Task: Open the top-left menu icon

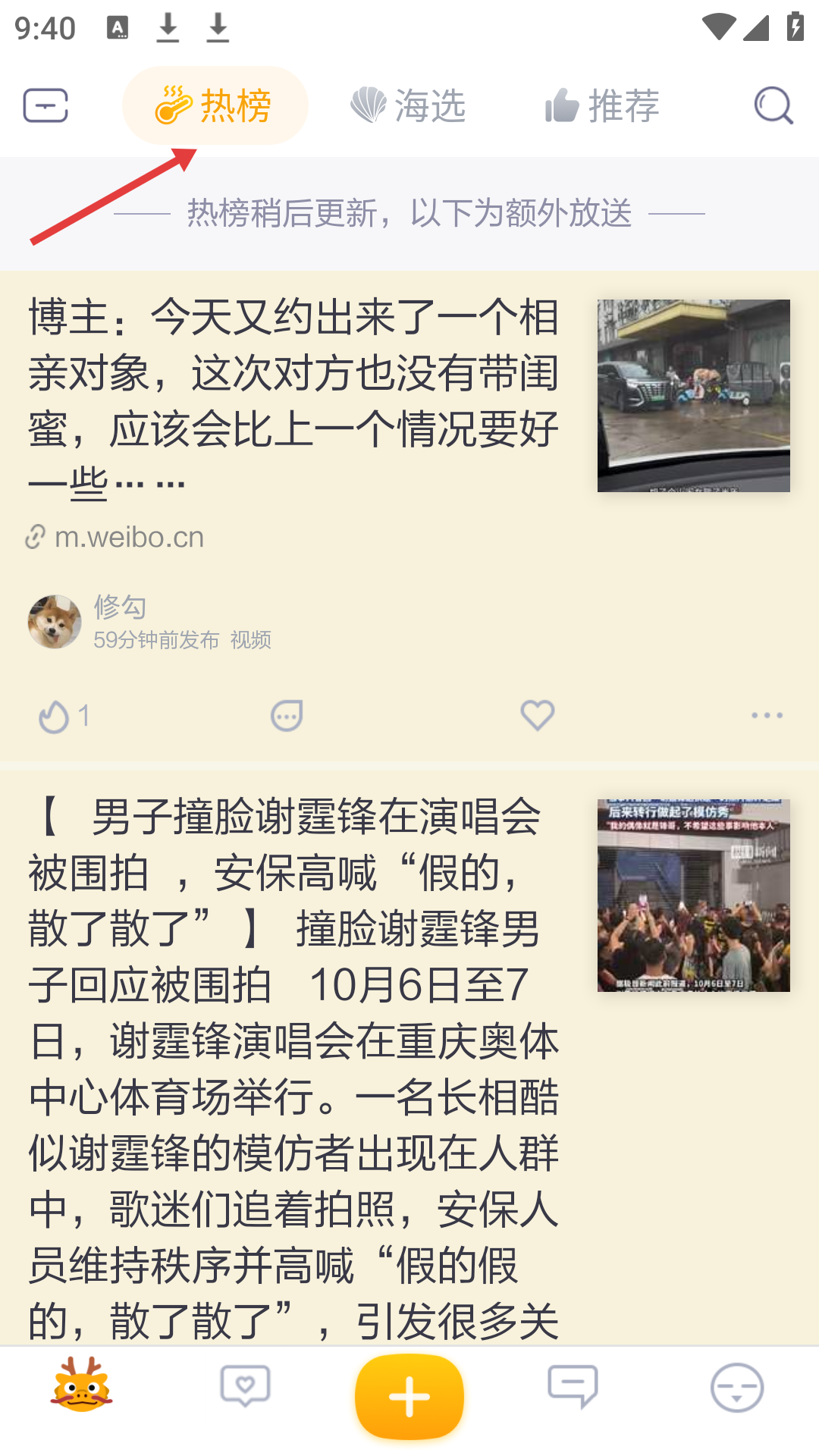Action: 45,105
